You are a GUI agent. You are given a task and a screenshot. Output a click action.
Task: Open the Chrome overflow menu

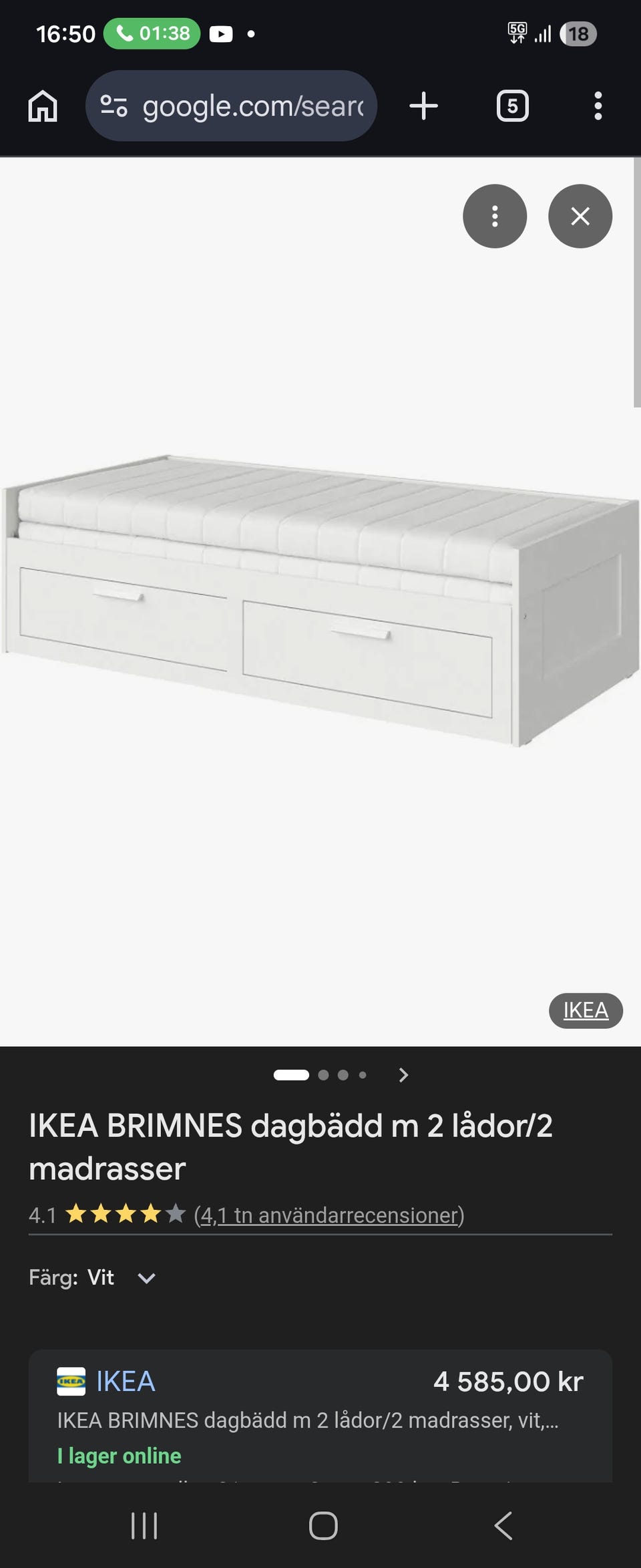point(598,106)
